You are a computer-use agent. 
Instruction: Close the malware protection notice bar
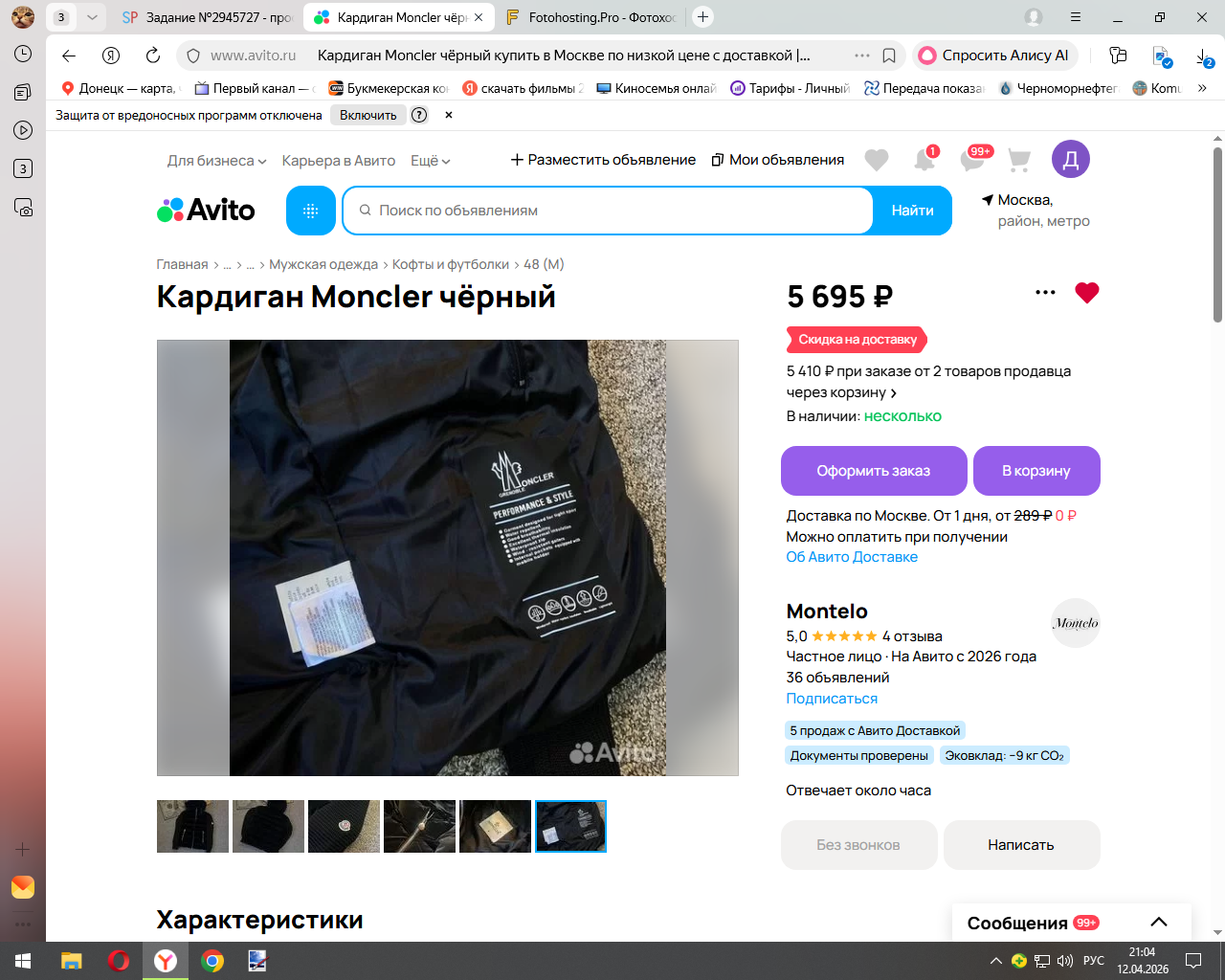pyautogui.click(x=449, y=115)
